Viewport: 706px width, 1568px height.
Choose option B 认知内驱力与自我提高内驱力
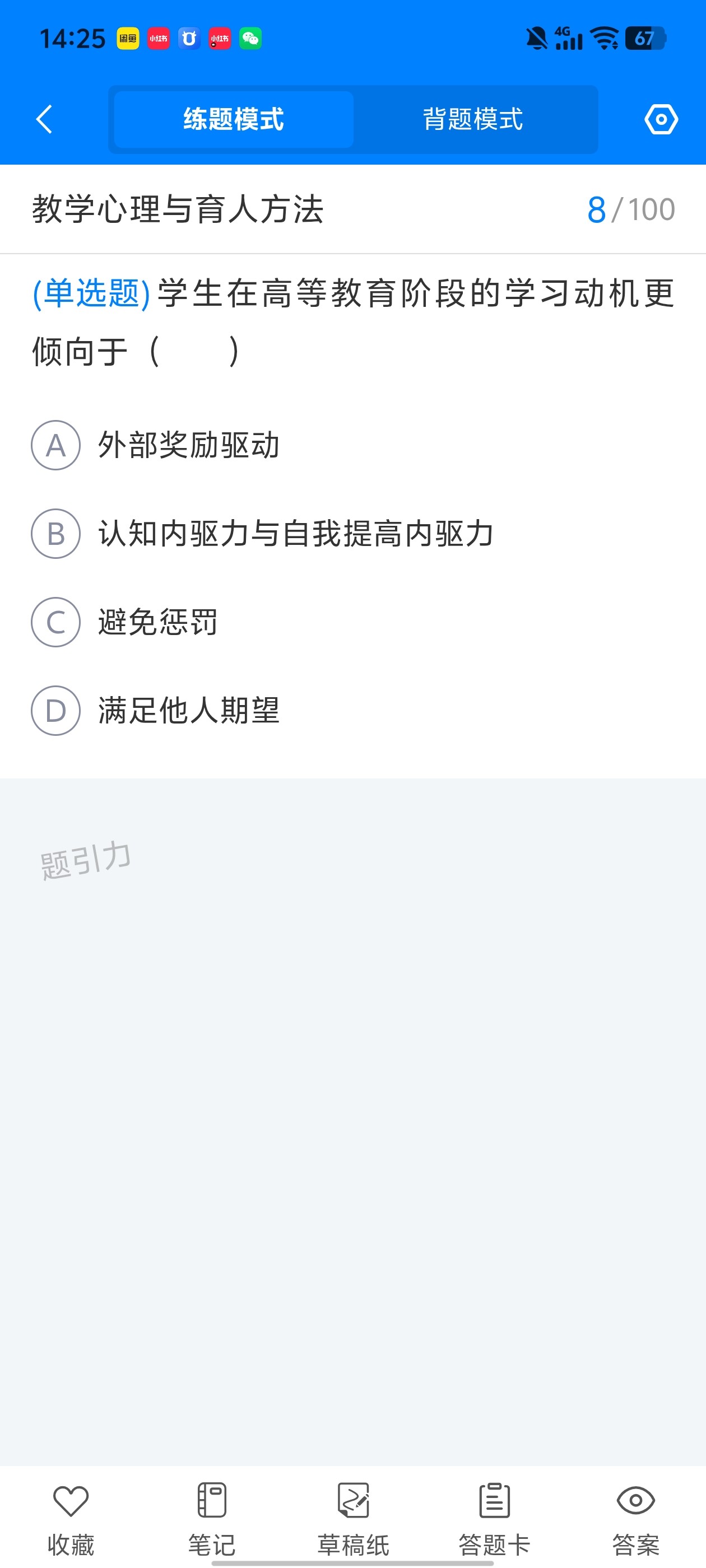263,533
